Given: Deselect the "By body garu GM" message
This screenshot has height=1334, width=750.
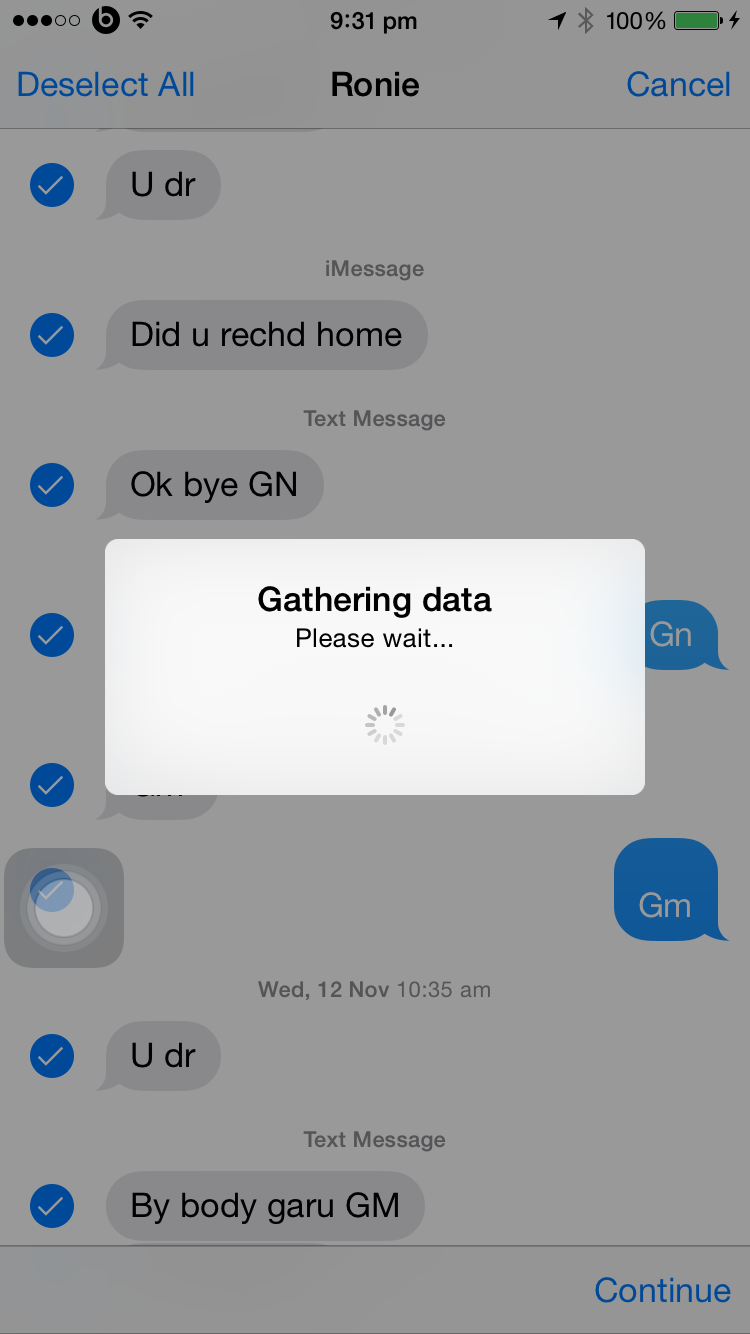Looking at the screenshot, I should pyautogui.click(x=52, y=1206).
